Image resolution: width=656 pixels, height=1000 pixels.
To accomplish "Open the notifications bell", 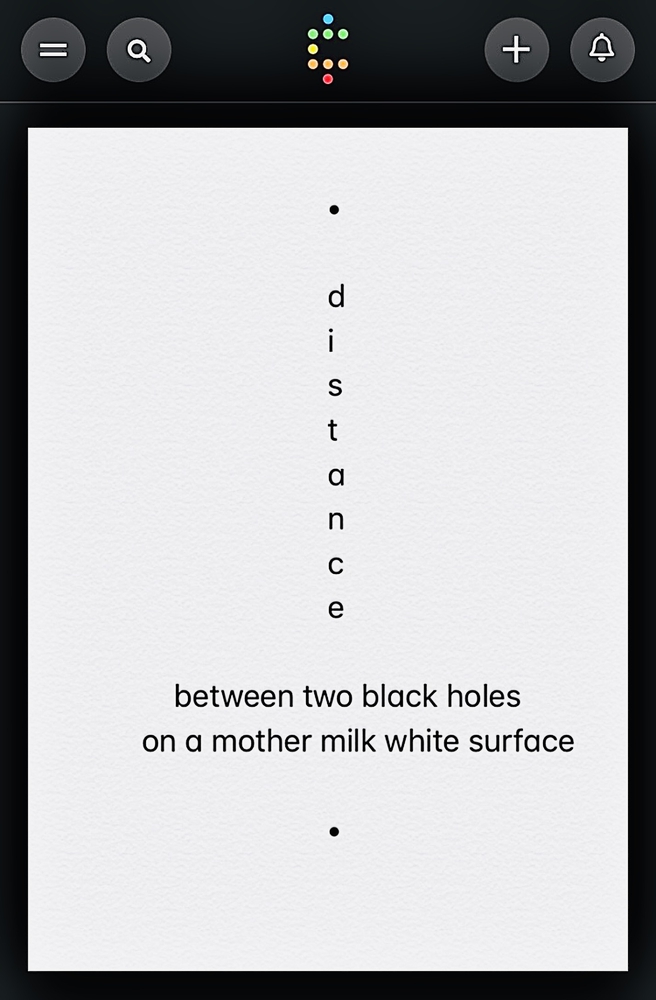I will tap(602, 50).
